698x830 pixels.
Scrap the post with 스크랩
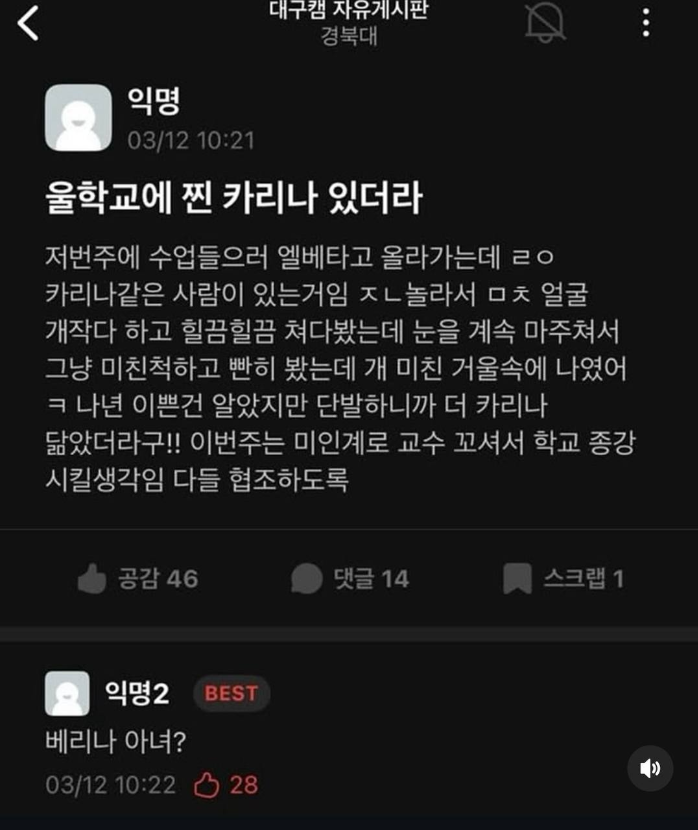(563, 578)
